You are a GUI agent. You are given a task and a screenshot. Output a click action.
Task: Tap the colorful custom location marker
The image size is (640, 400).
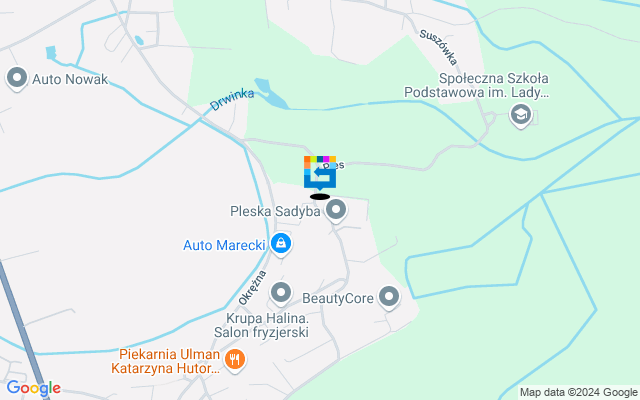tap(320, 172)
